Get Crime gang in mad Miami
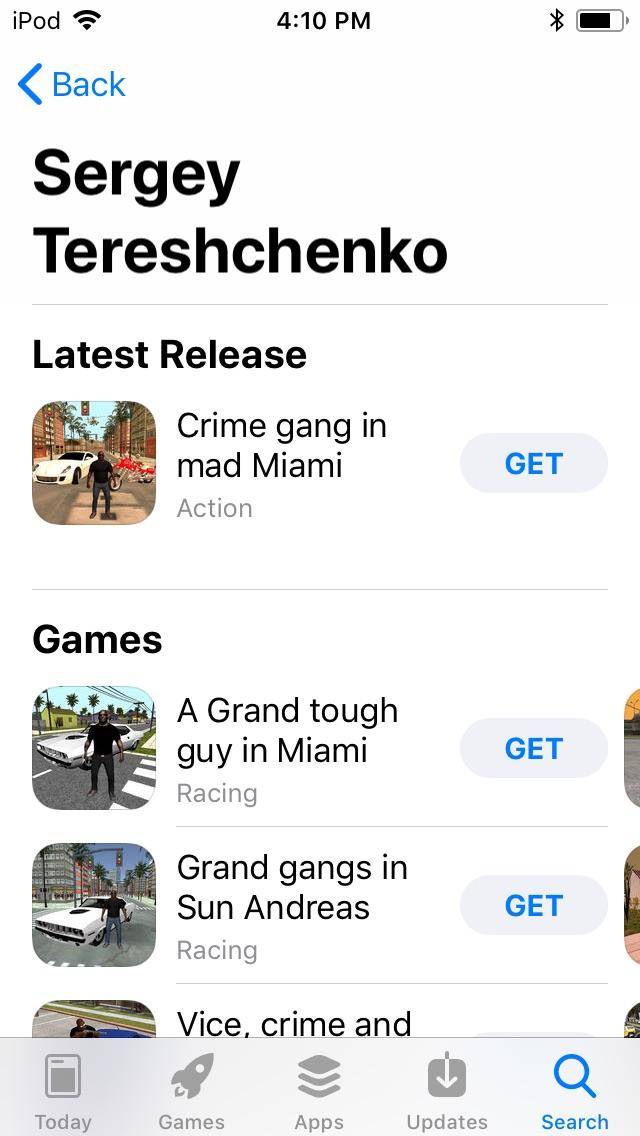This screenshot has width=640, height=1136. click(x=533, y=463)
